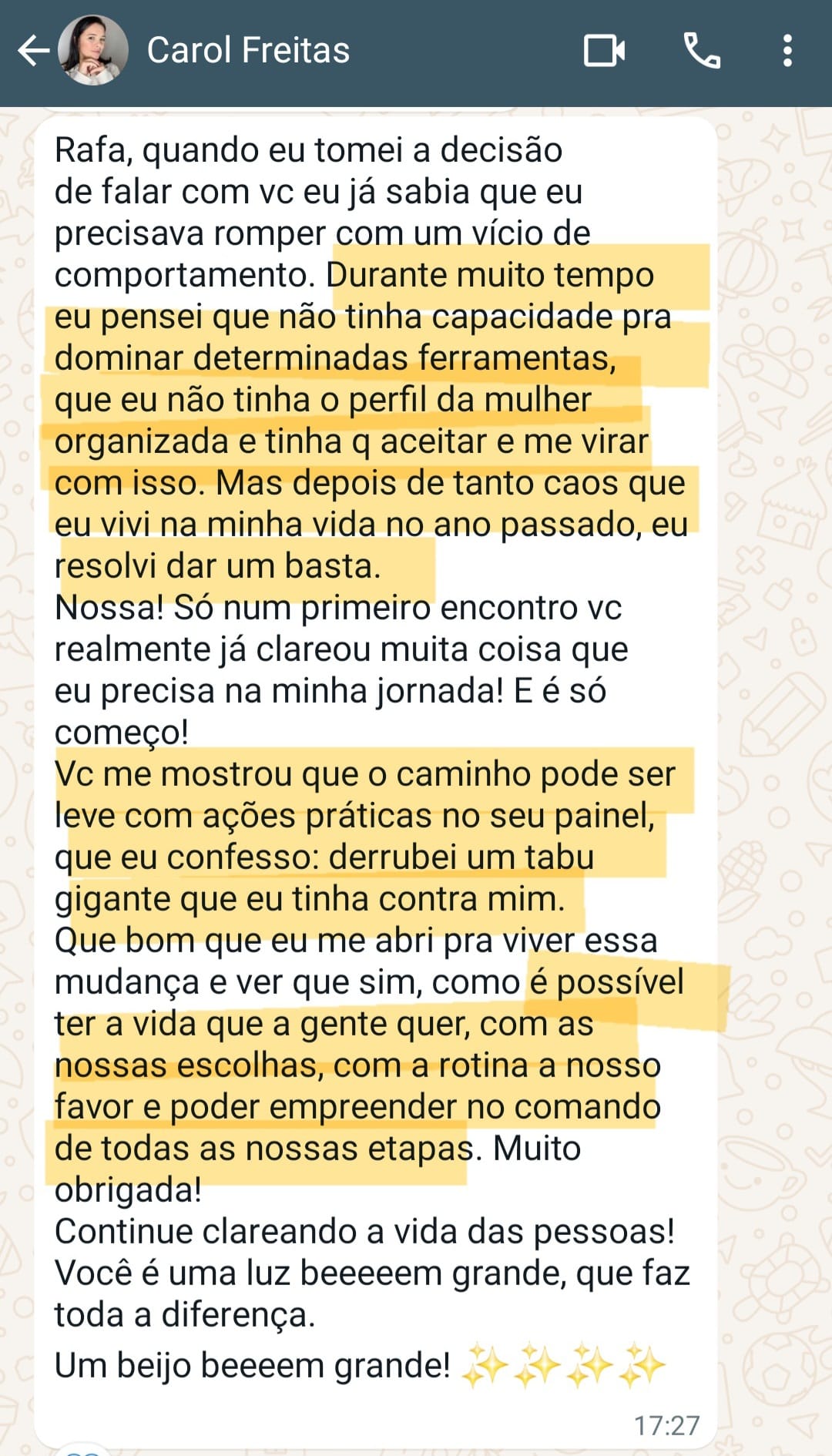Start a video call with Carol Freitas
Image resolution: width=832 pixels, height=1456 pixels.
604,51
